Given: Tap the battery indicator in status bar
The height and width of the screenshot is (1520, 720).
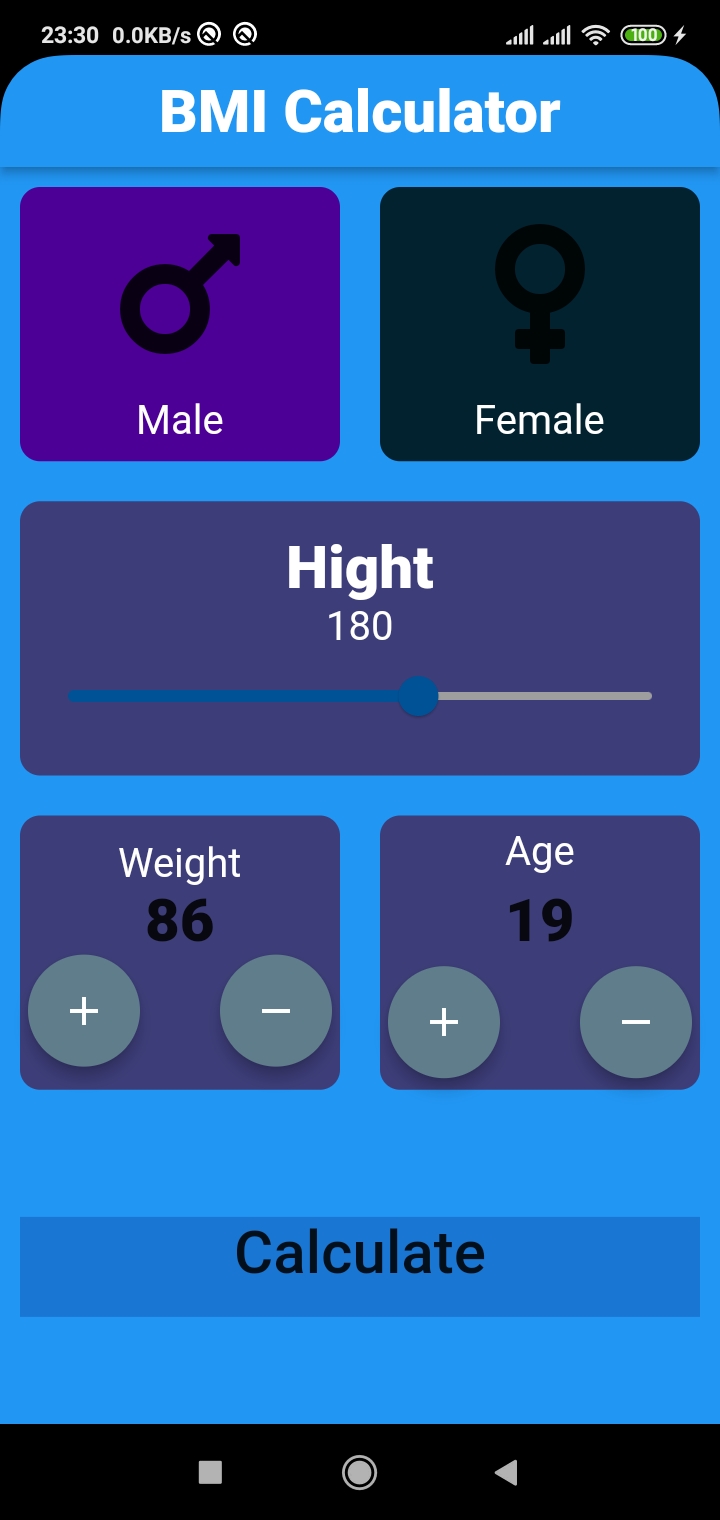Looking at the screenshot, I should click(645, 33).
